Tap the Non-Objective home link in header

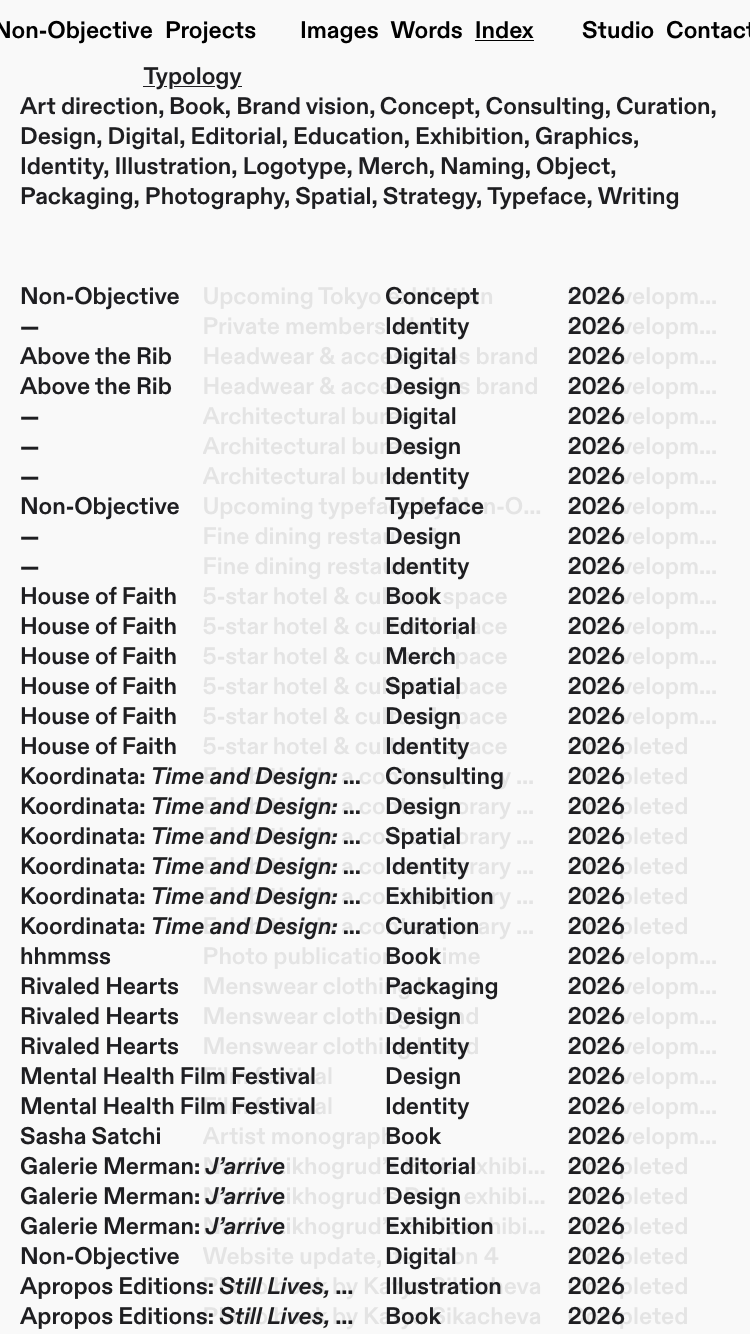click(x=75, y=31)
